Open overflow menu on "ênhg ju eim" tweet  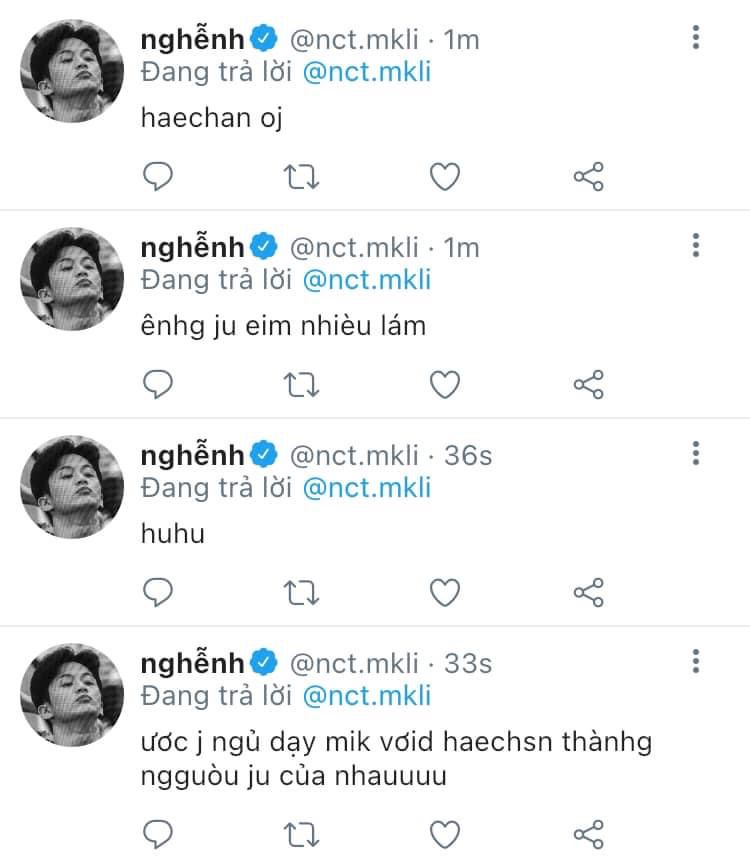696,245
